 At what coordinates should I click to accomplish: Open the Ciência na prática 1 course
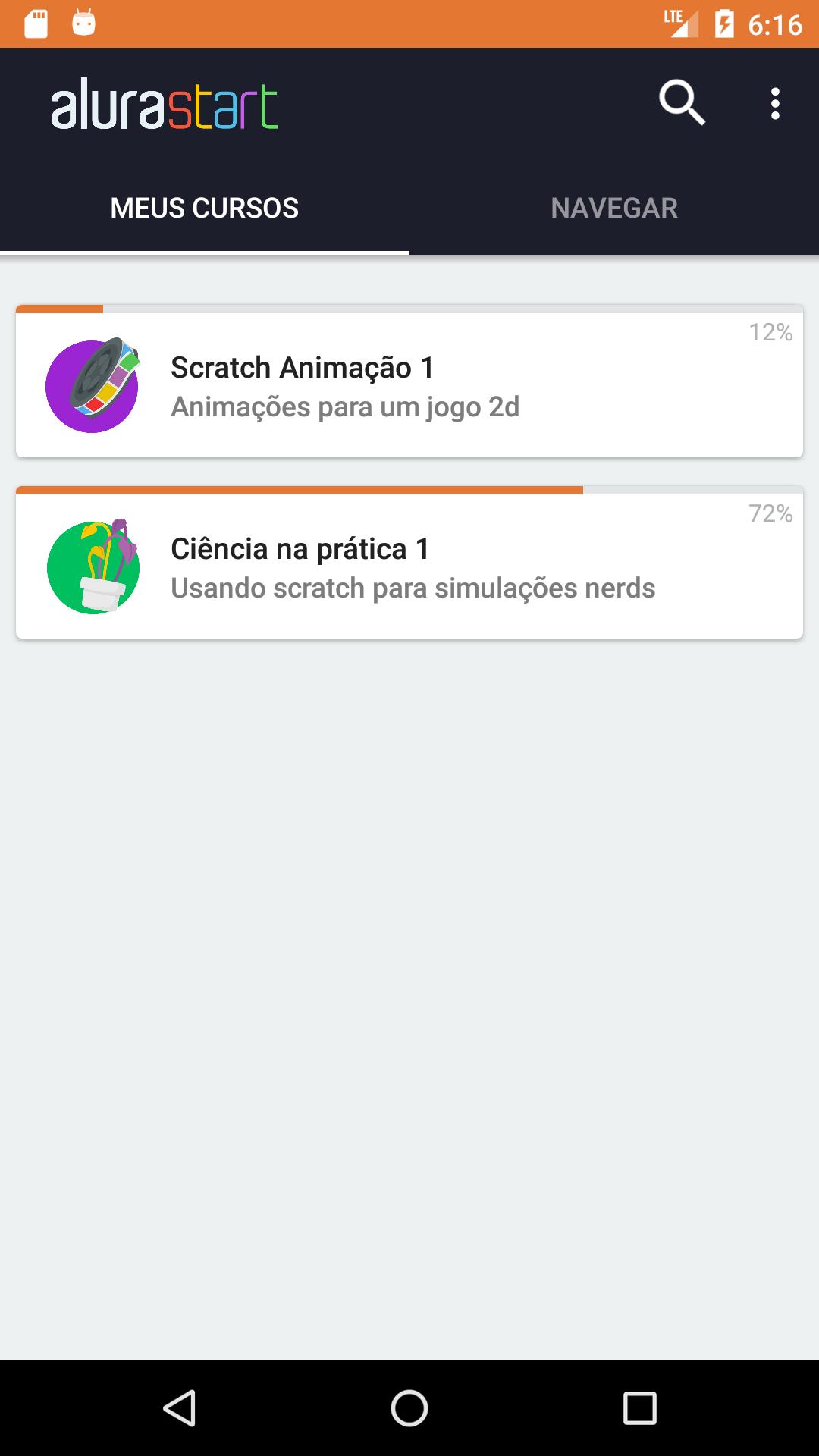pos(409,566)
